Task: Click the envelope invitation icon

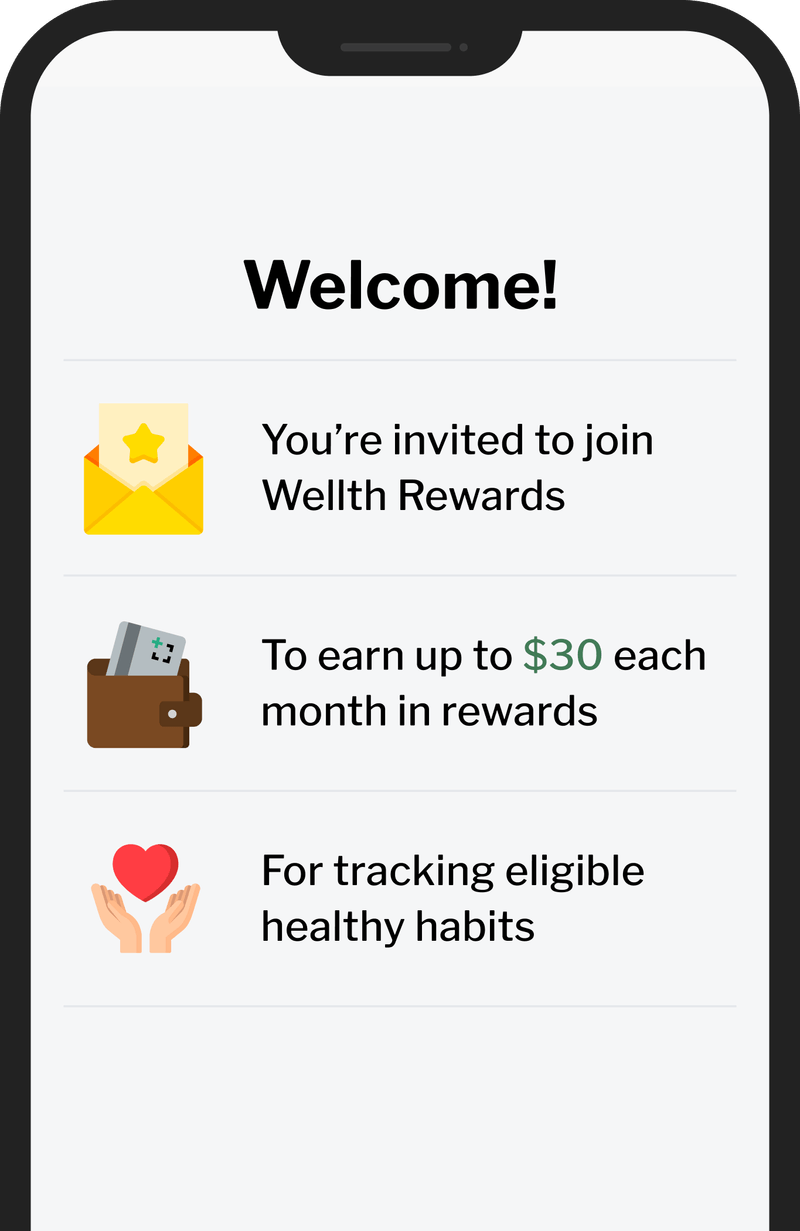Action: coord(142,468)
